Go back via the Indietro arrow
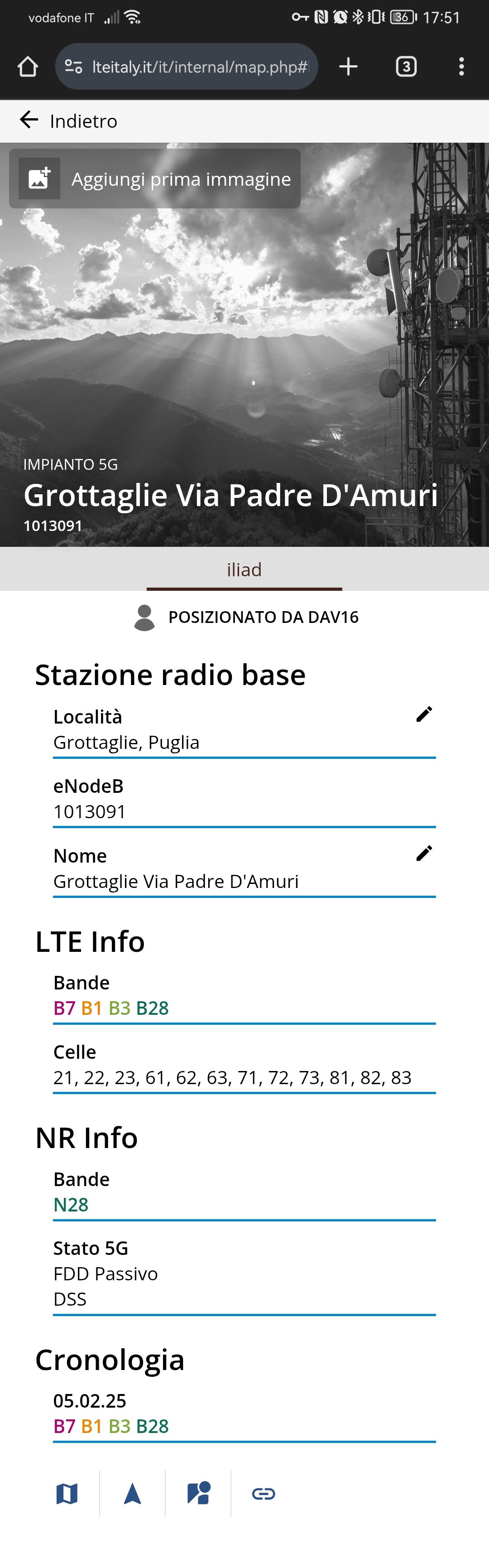 29,120
